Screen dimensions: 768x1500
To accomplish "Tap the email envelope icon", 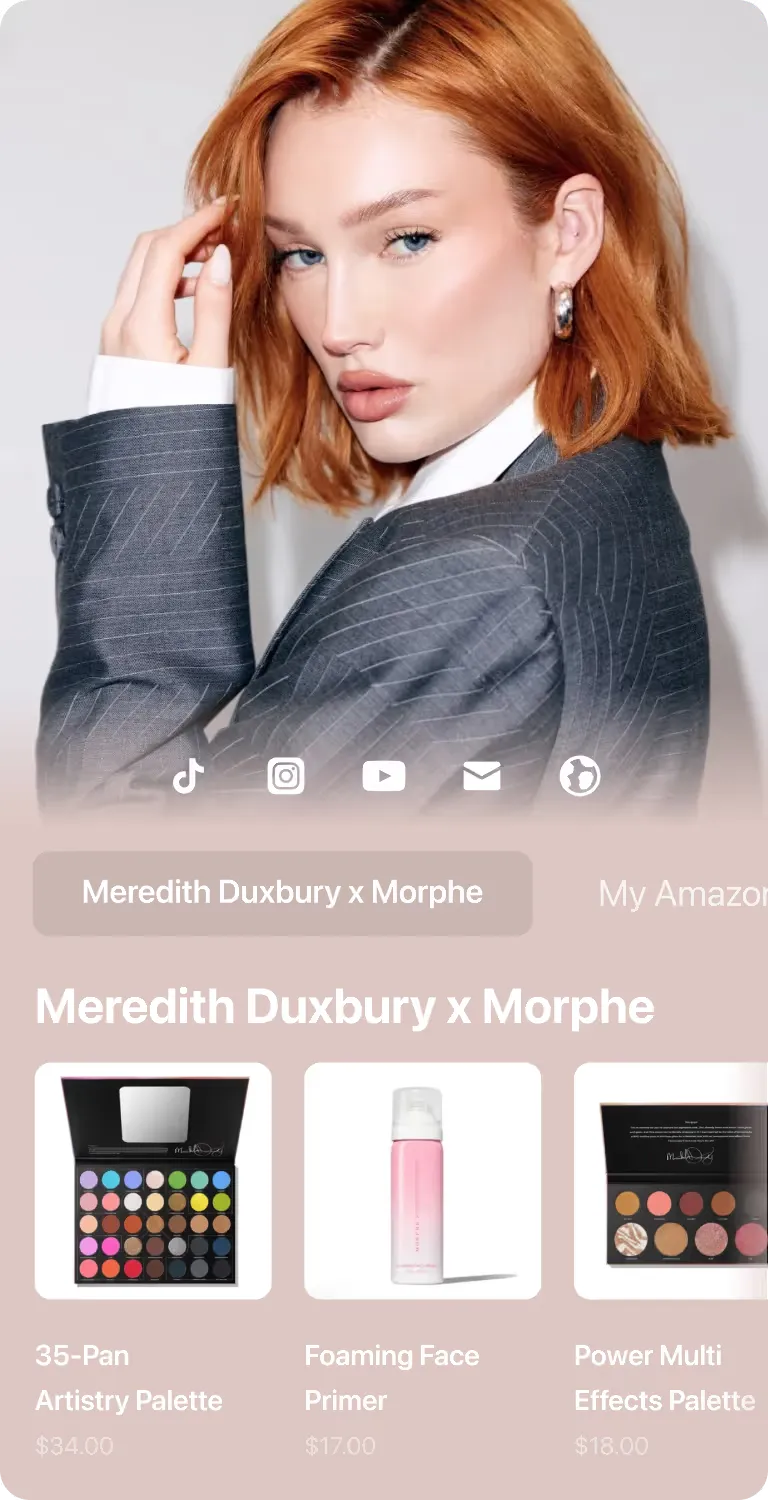I will (482, 776).
